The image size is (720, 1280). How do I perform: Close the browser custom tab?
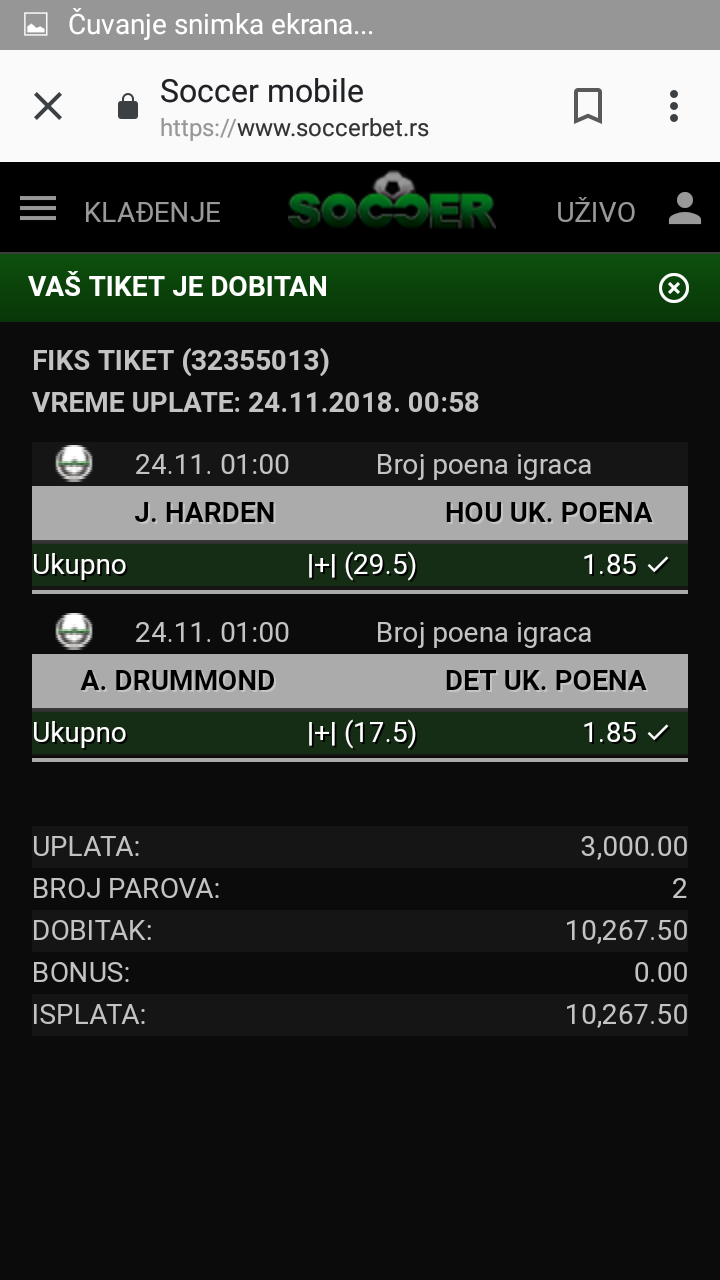[x=48, y=106]
